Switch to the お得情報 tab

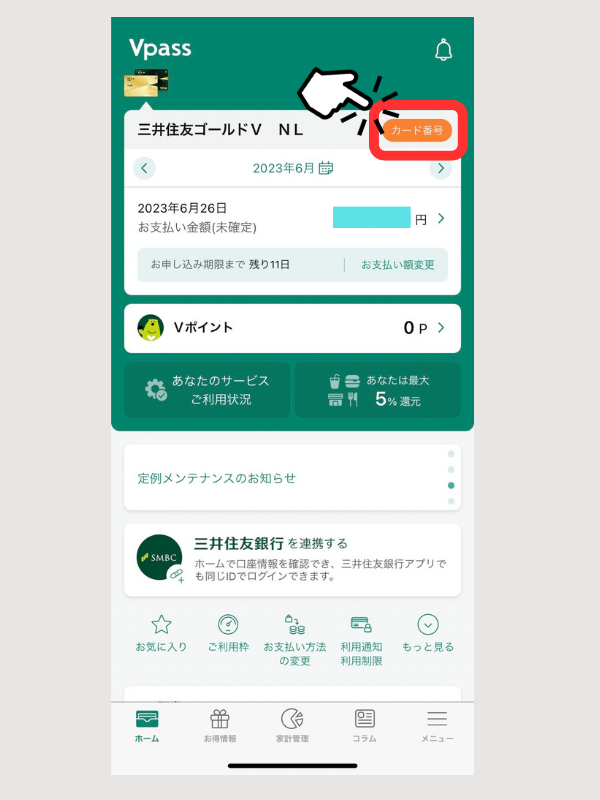coord(220,726)
